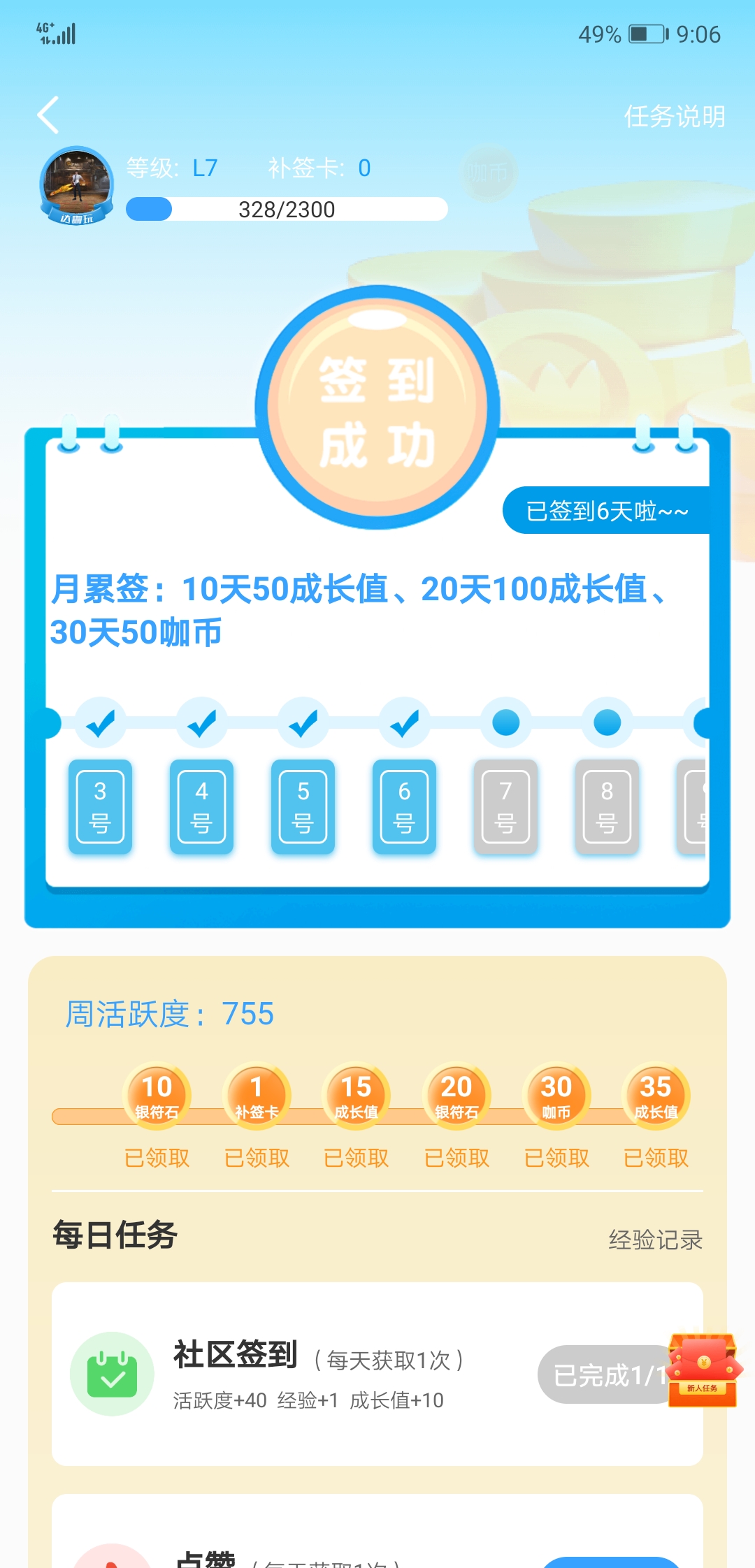The width and height of the screenshot is (755, 1568).
Task: Open 任务说明 task instructions
Action: point(674,116)
